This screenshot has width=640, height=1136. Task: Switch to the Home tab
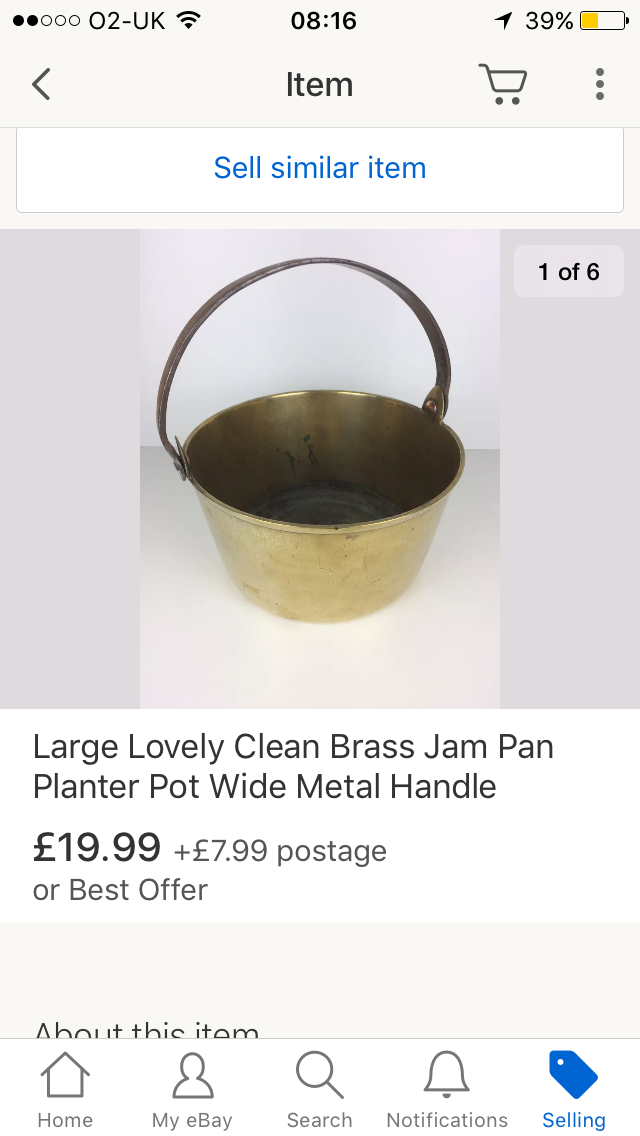65,1090
